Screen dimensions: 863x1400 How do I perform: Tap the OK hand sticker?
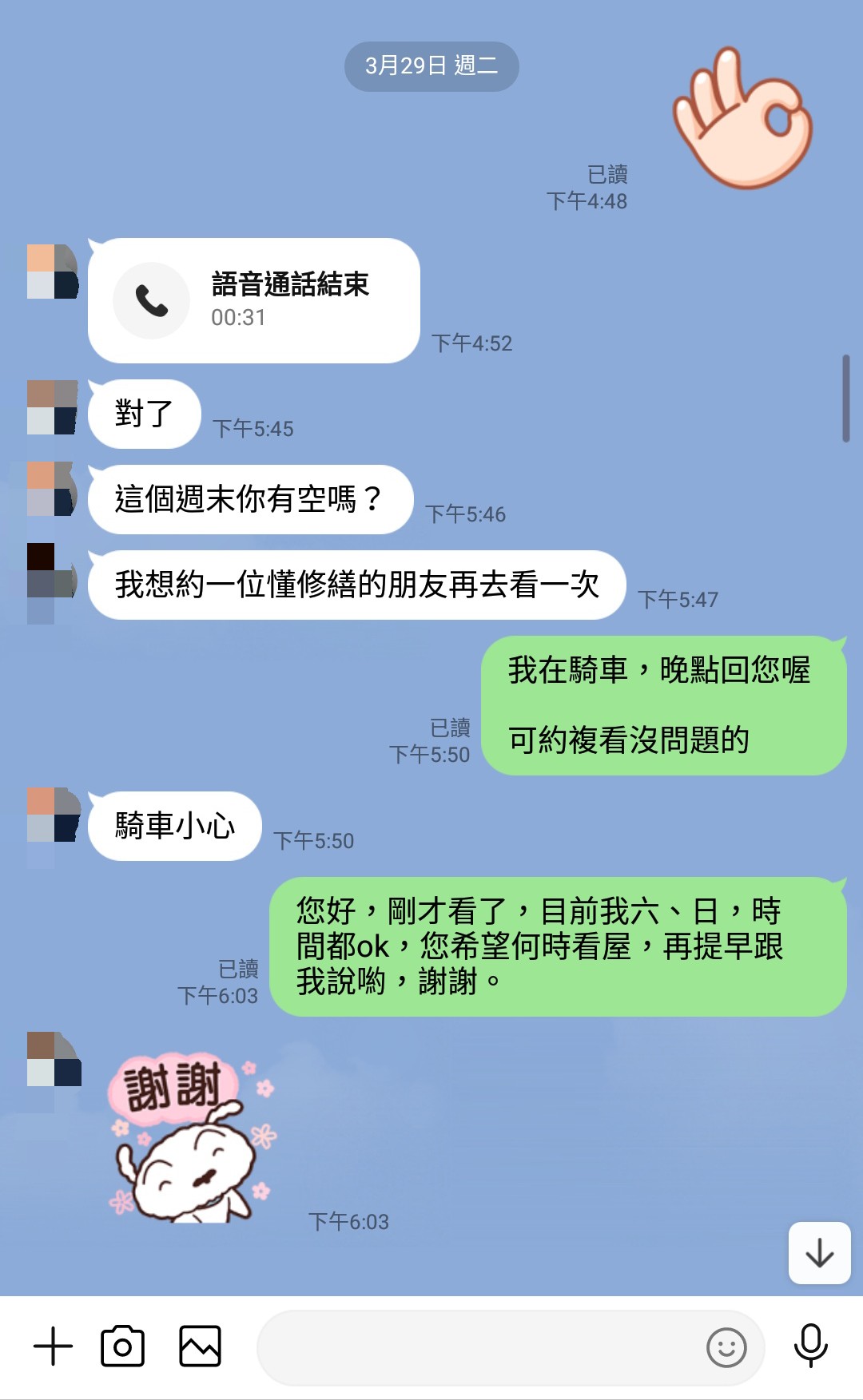[x=742, y=118]
